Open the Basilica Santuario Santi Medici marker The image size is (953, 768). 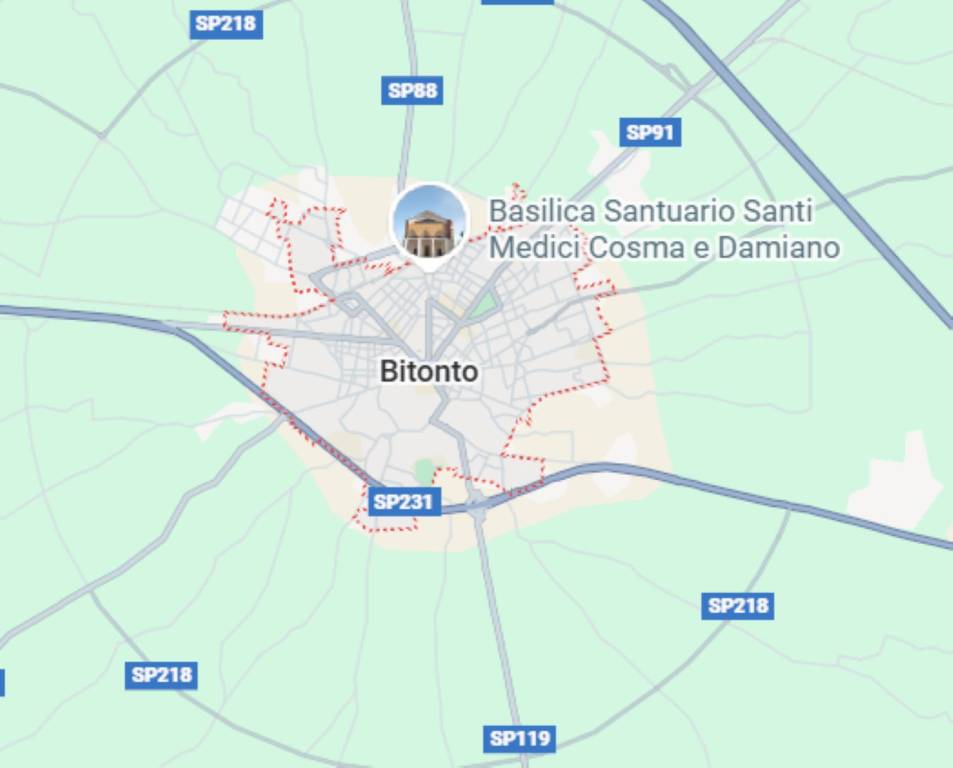coord(429,223)
